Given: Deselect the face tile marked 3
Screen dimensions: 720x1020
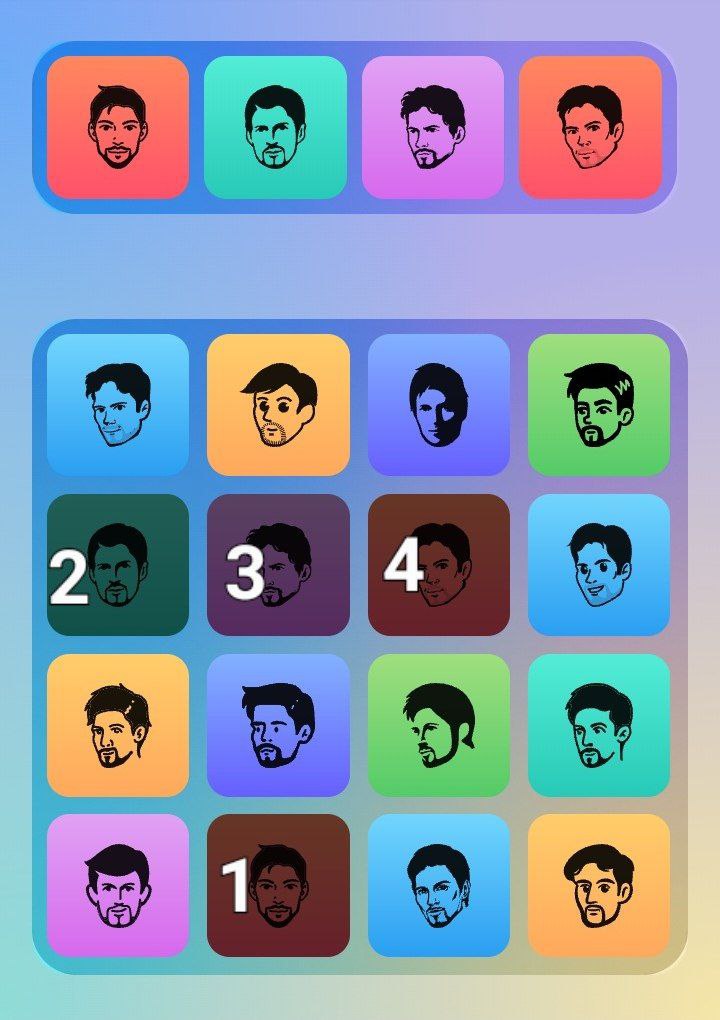Looking at the screenshot, I should point(278,565).
